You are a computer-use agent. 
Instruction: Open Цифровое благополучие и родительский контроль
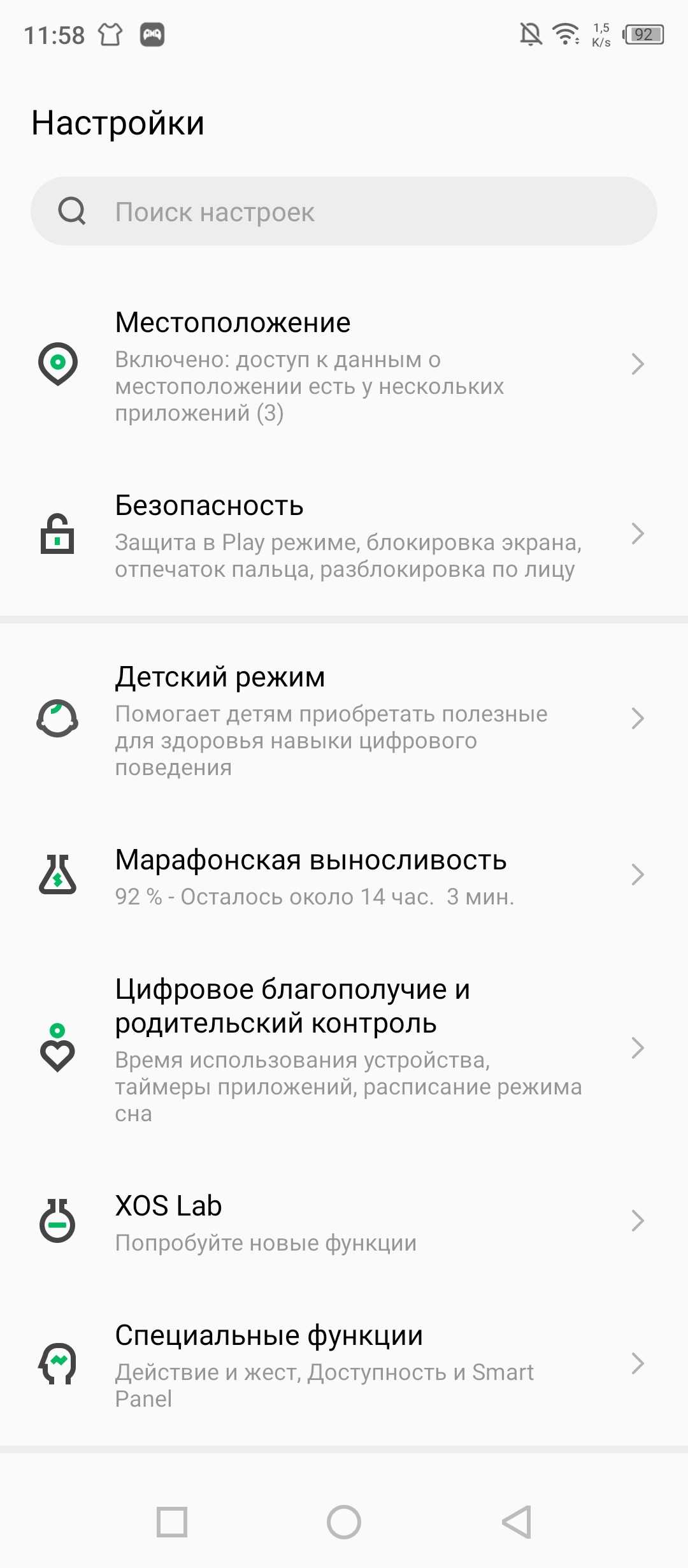pyautogui.click(x=344, y=1049)
